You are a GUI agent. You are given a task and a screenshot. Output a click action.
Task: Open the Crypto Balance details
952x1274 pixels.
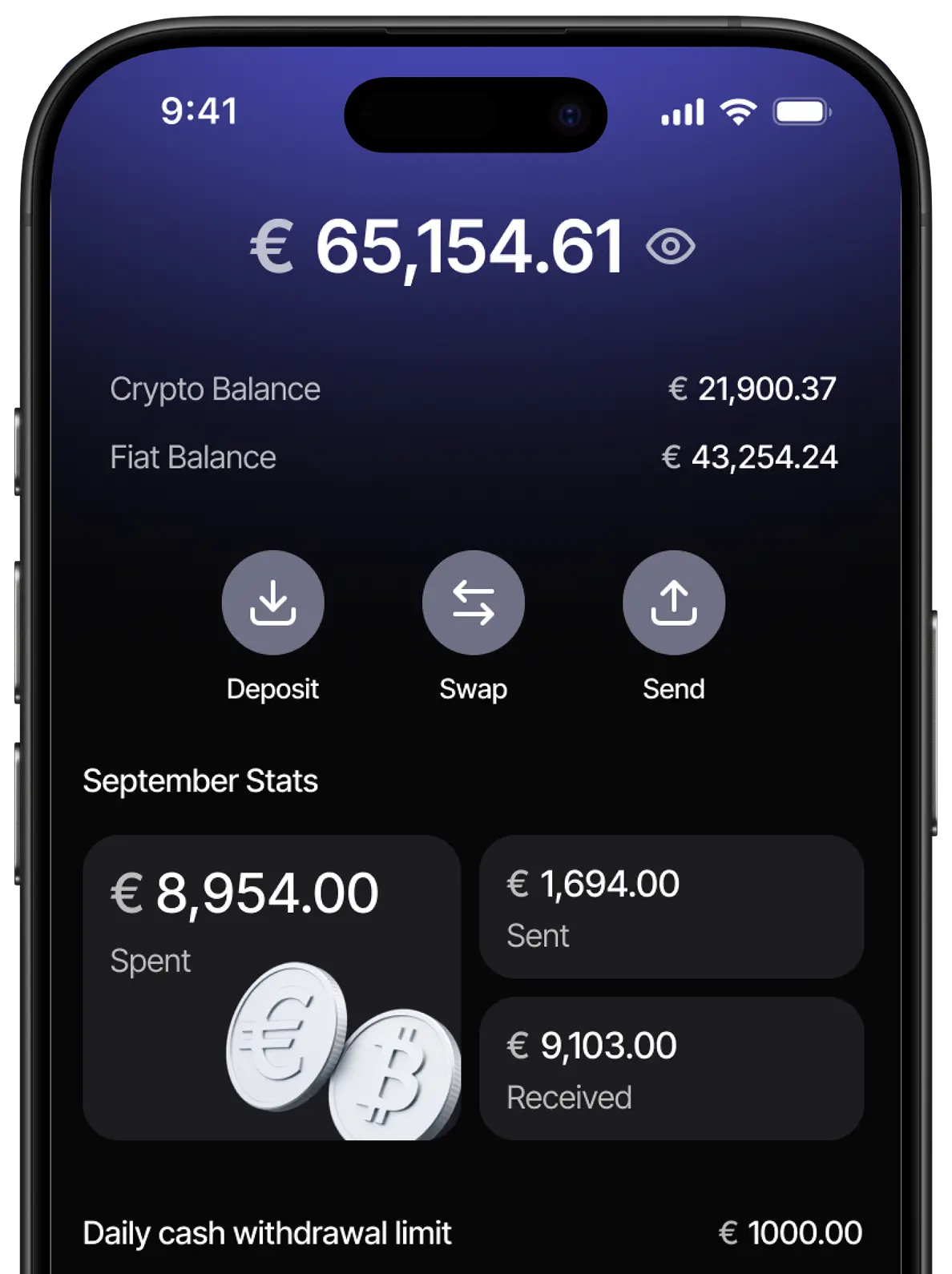pos(216,389)
